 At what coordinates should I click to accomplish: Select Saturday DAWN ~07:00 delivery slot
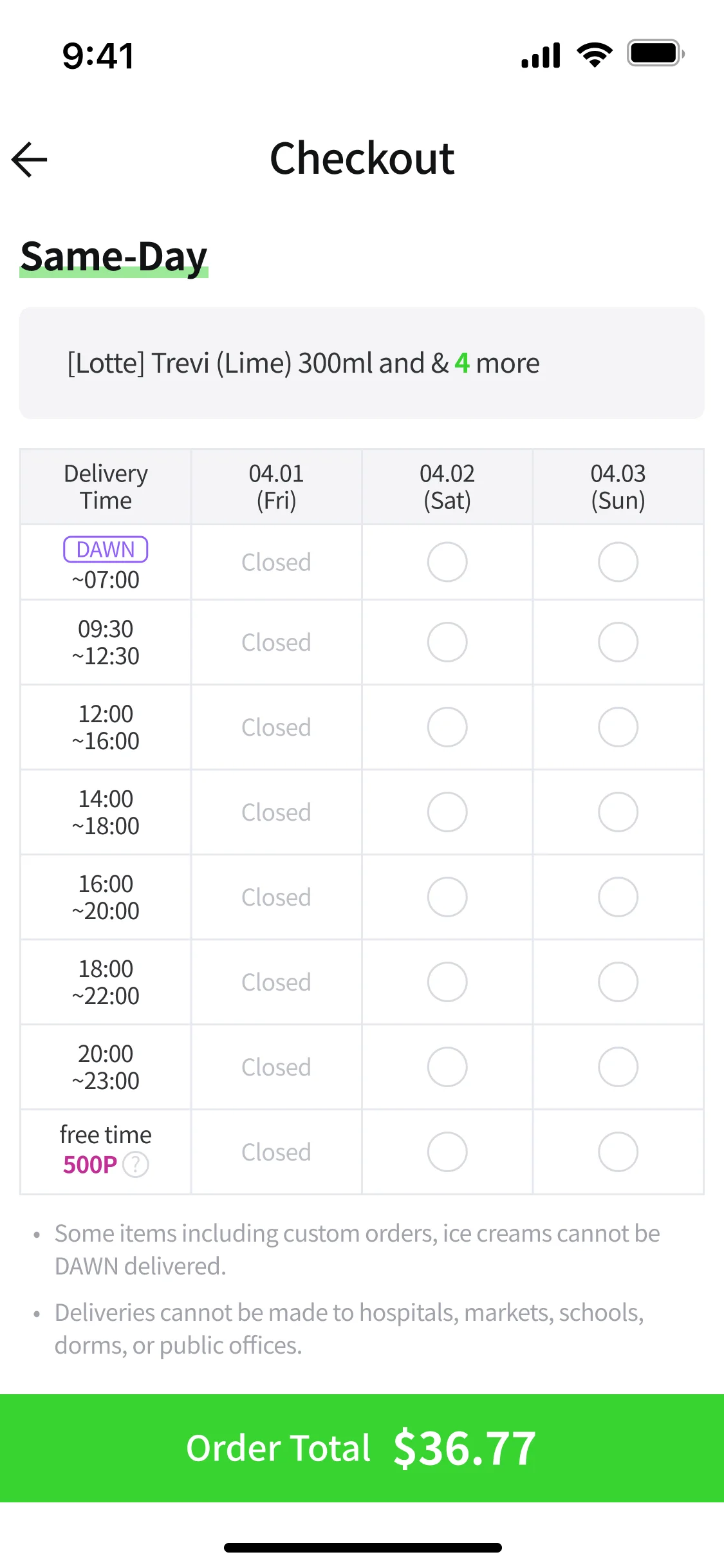coord(447,561)
